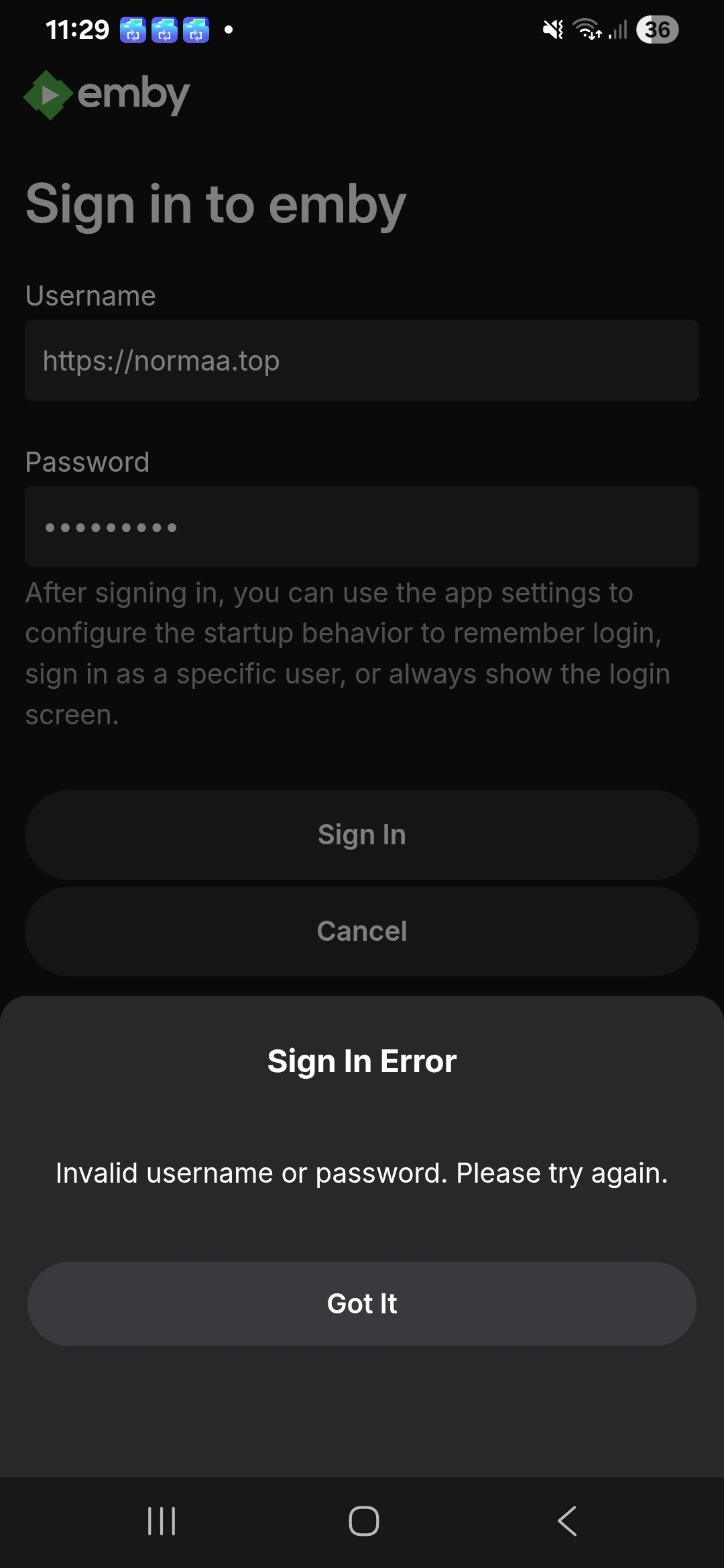Viewport: 724px width, 1568px height.
Task: Tap the Username field
Action: (362, 361)
